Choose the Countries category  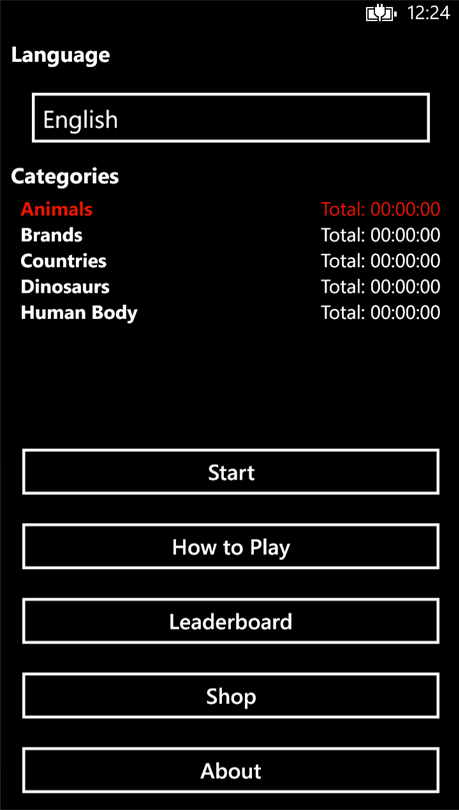tap(230, 261)
